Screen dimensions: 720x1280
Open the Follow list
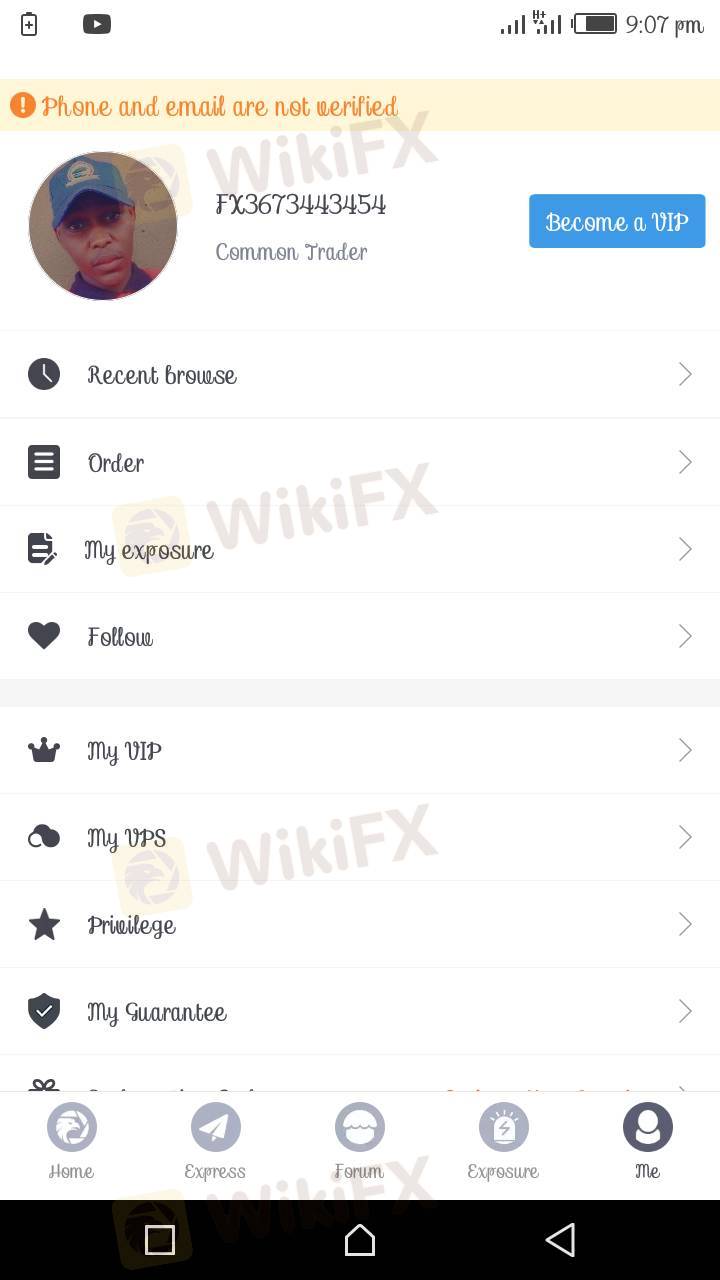click(x=360, y=636)
